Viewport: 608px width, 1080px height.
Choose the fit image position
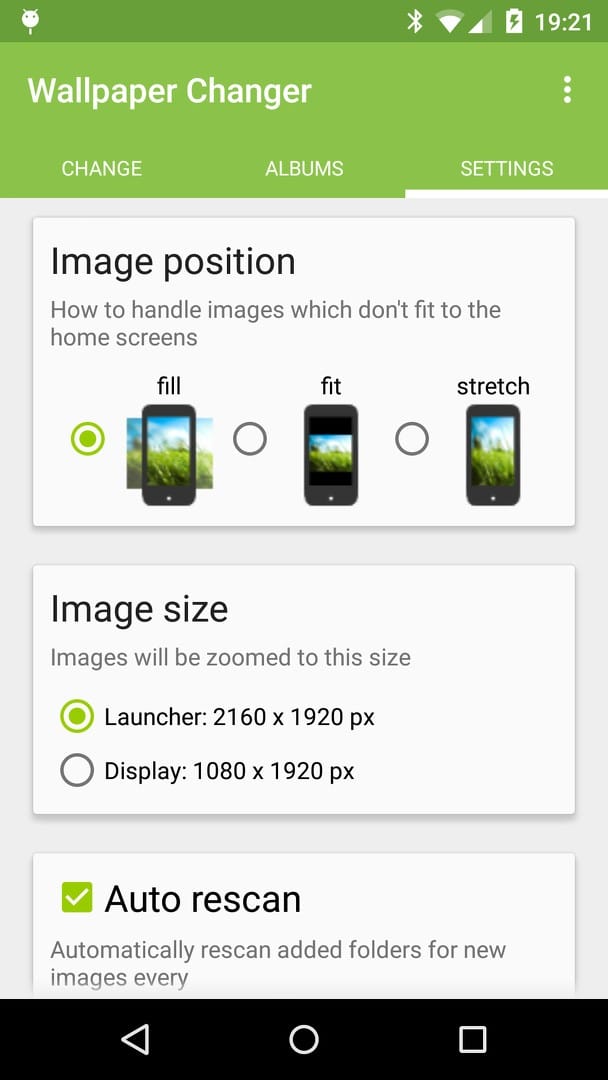coord(250,438)
